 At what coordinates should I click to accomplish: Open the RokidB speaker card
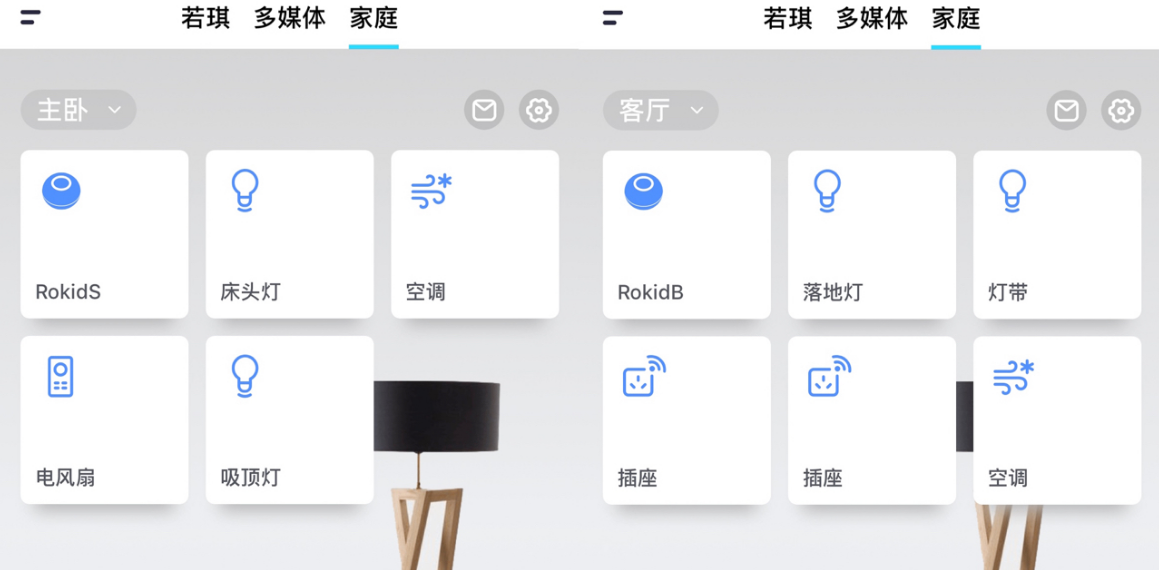click(x=686, y=235)
